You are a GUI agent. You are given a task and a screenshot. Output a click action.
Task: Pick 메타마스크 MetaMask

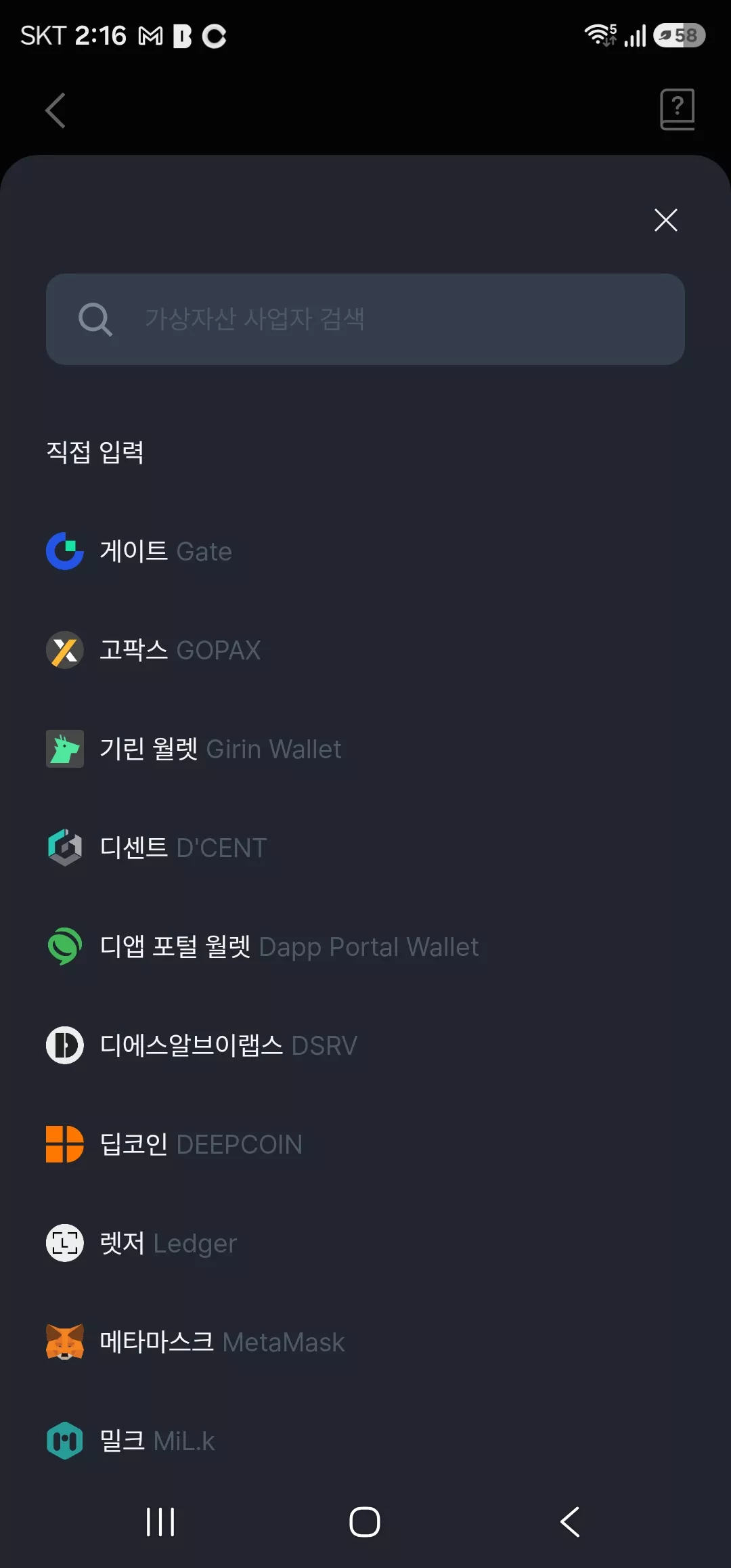click(x=365, y=1342)
